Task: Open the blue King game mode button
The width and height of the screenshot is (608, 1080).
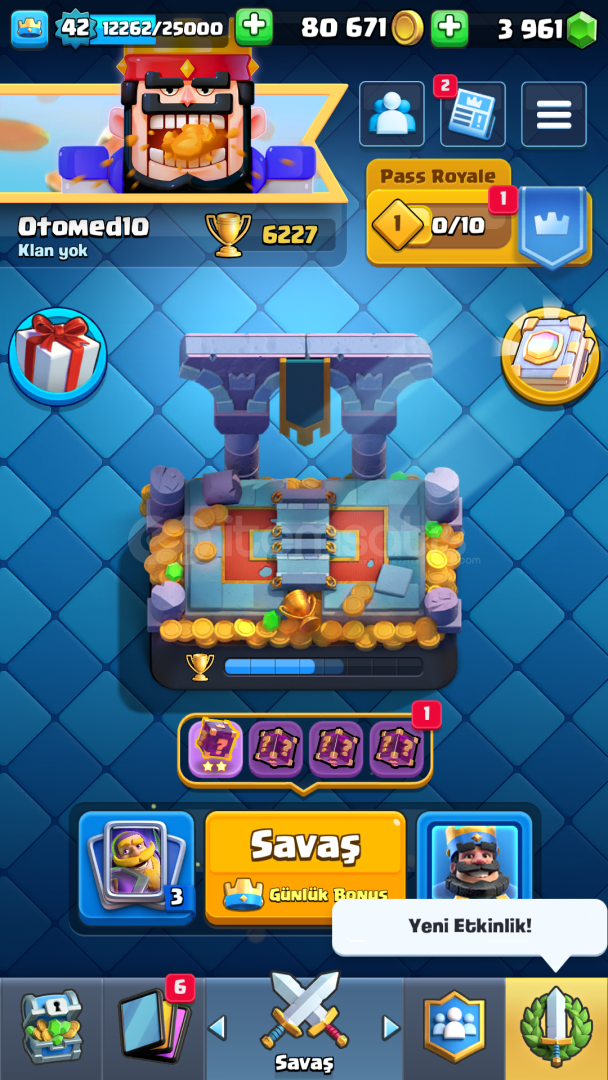Action: click(x=474, y=855)
